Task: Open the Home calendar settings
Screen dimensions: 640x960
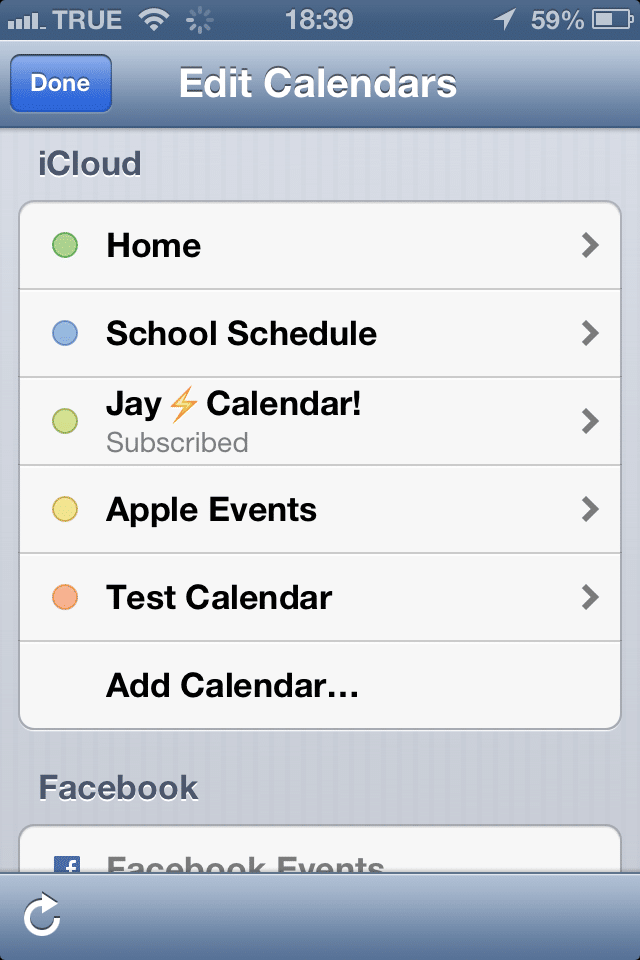Action: click(320, 246)
